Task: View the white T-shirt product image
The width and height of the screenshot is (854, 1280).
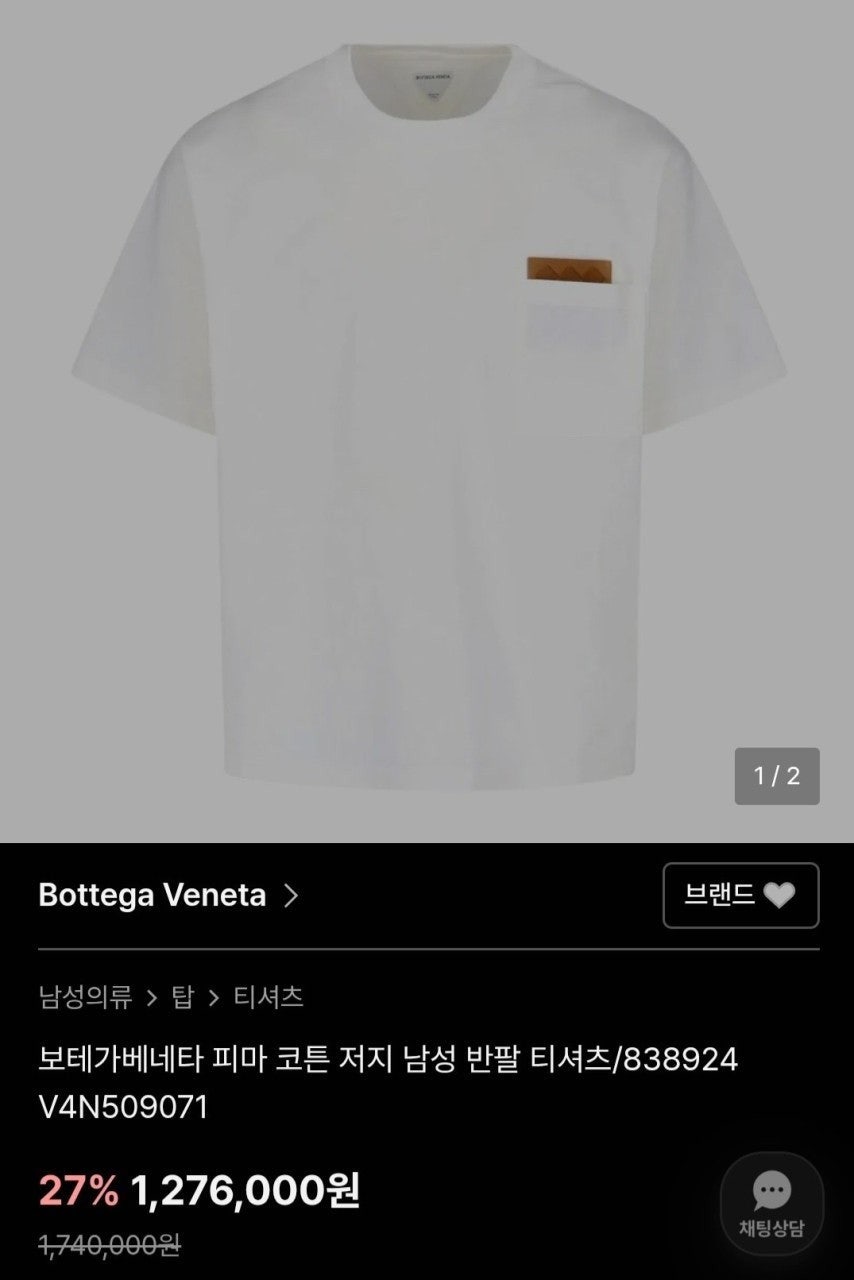Action: pyautogui.click(x=427, y=420)
